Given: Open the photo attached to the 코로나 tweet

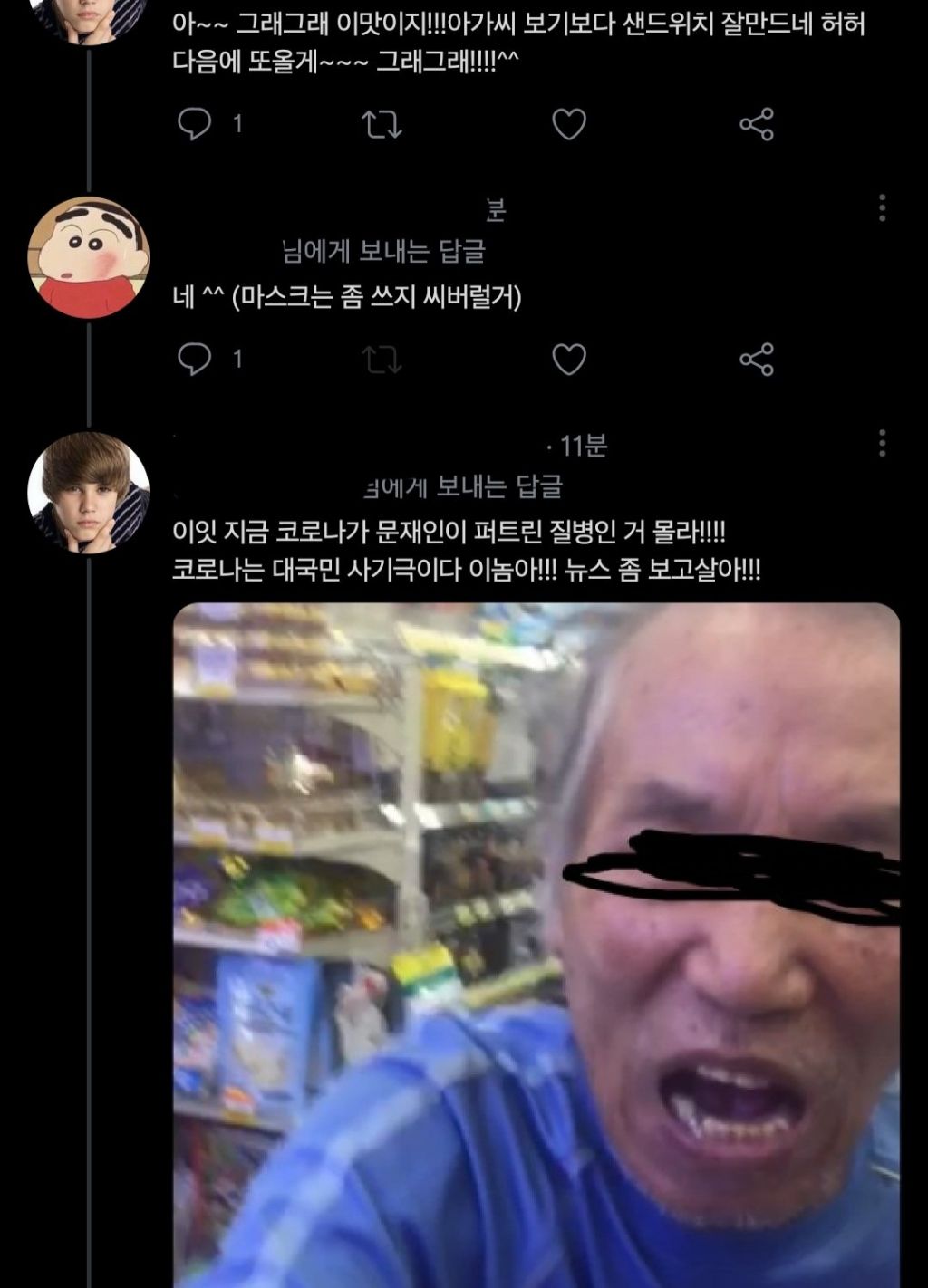Looking at the screenshot, I should 536,942.
